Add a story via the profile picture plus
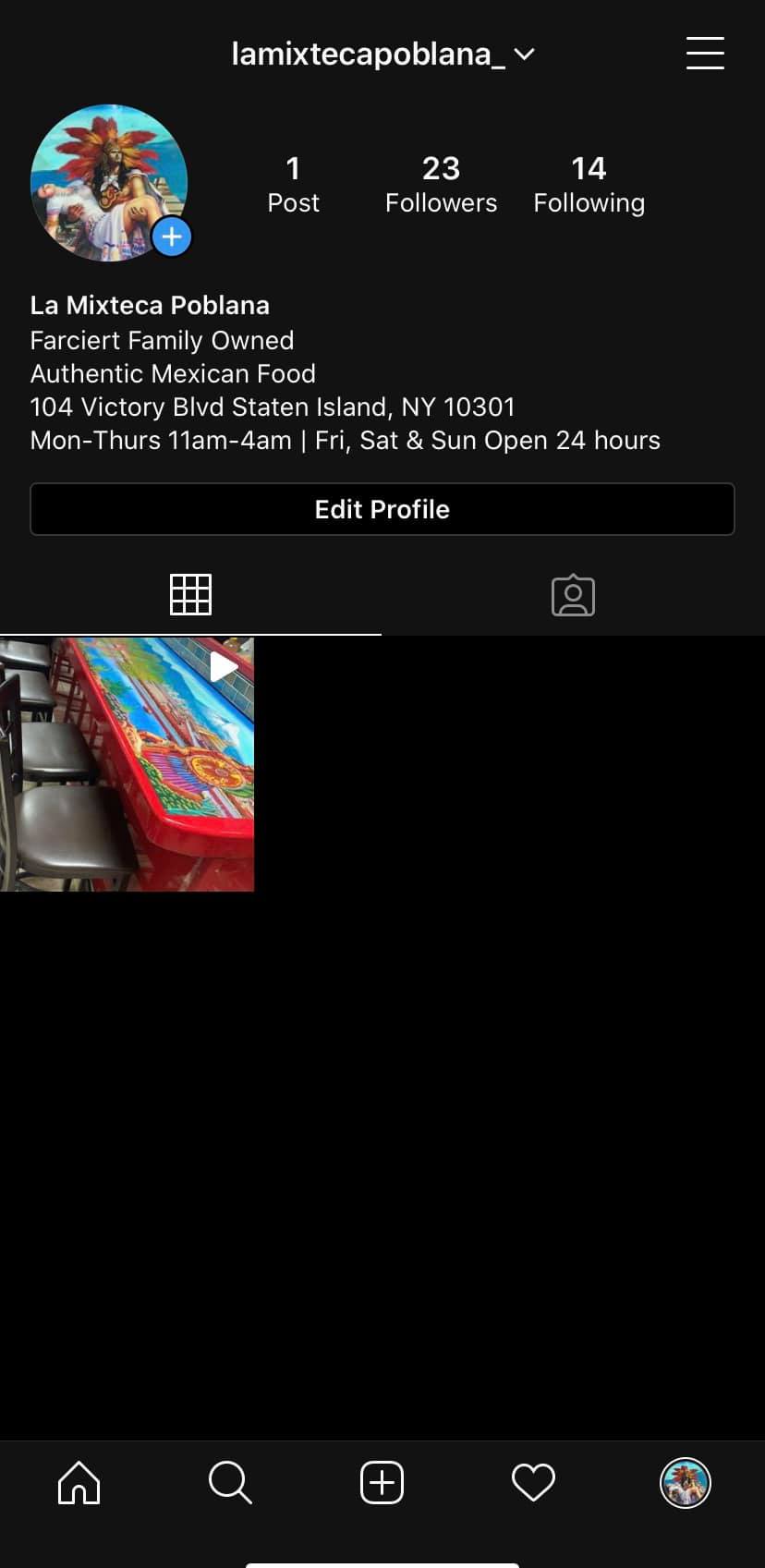This screenshot has width=765, height=1568. click(172, 237)
